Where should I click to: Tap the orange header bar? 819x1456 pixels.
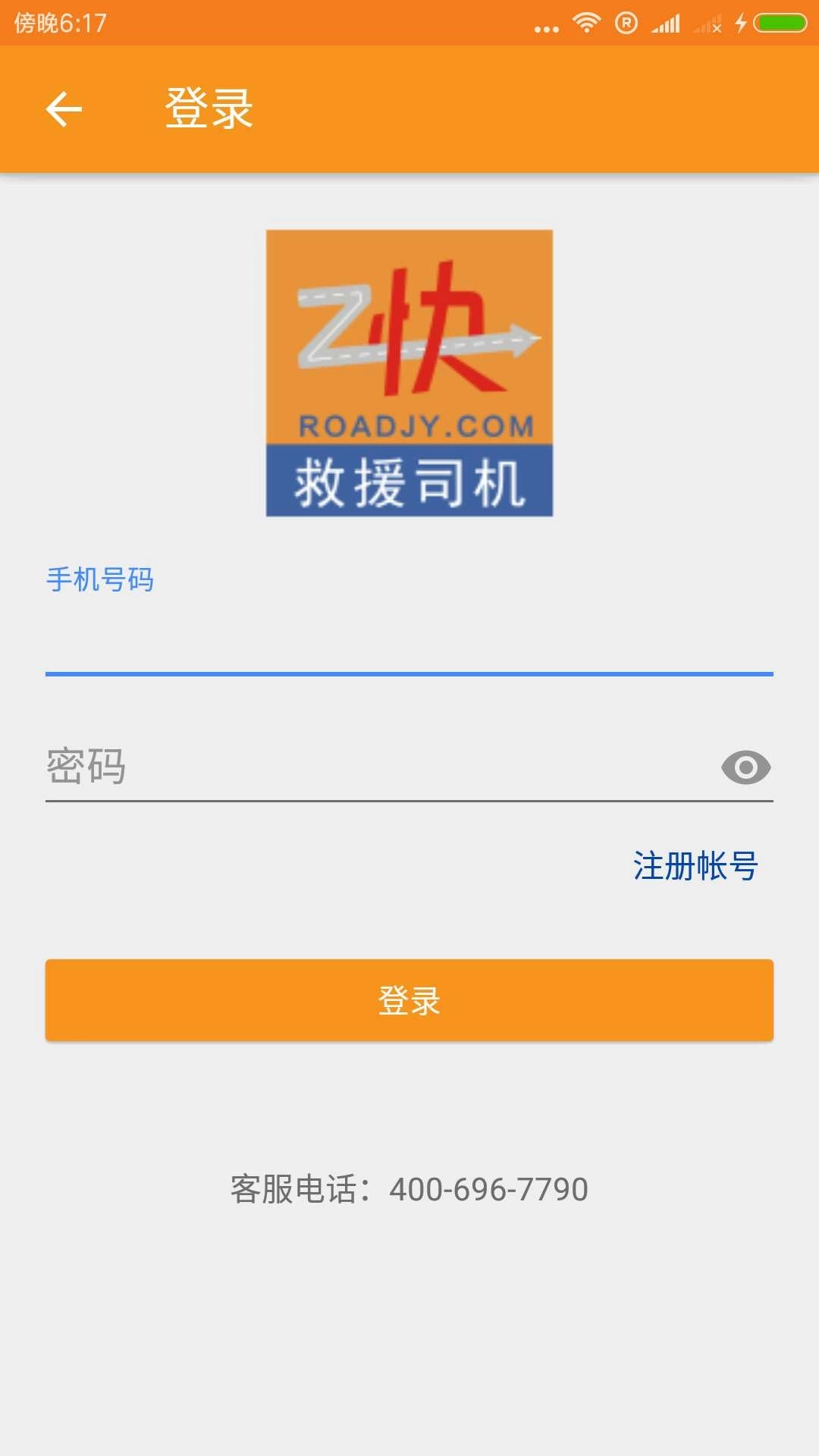(409, 108)
